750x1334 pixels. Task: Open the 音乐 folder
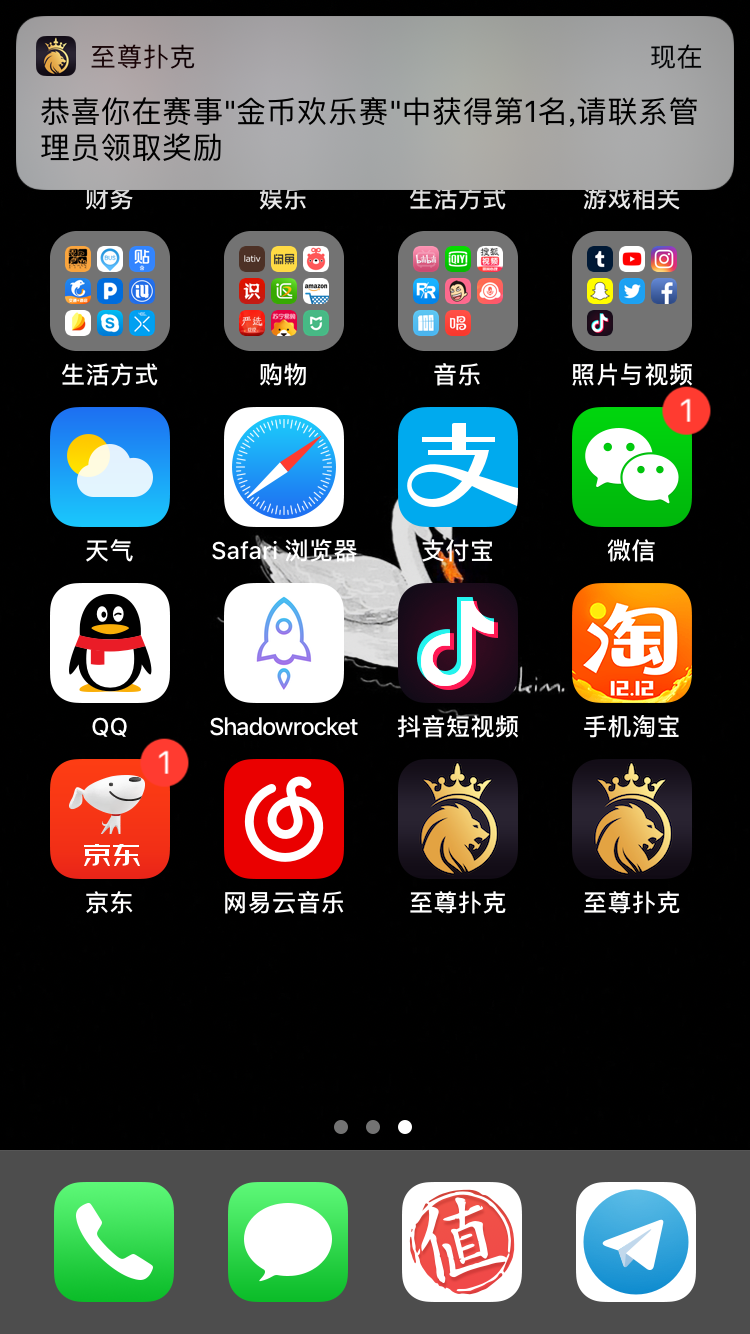[458, 291]
